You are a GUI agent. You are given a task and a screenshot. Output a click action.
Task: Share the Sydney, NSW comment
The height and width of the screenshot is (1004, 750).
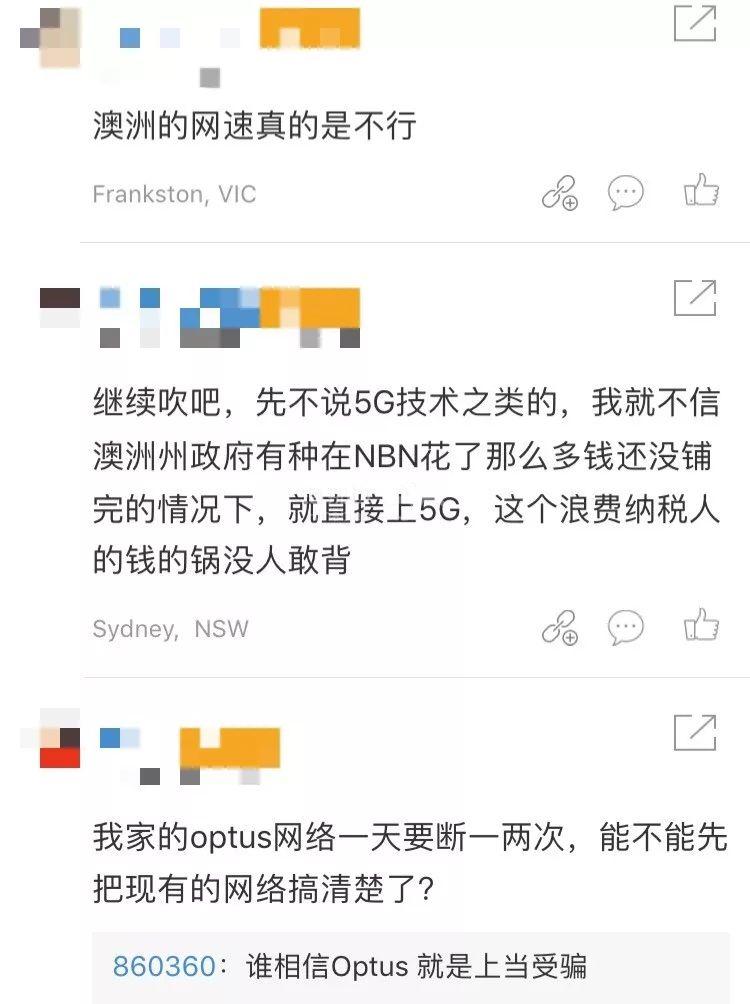tap(695, 297)
